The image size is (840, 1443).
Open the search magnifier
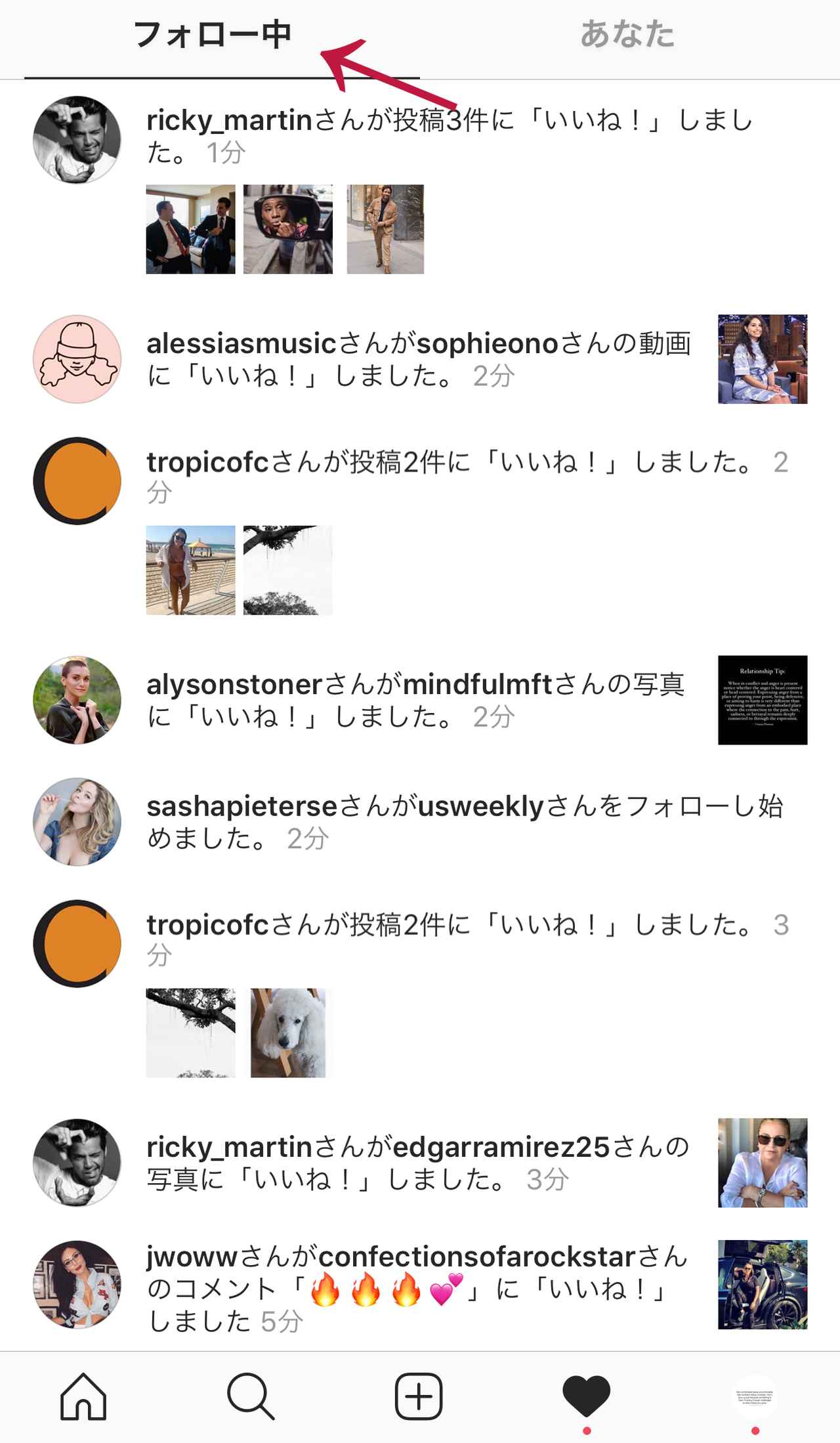(250, 1395)
